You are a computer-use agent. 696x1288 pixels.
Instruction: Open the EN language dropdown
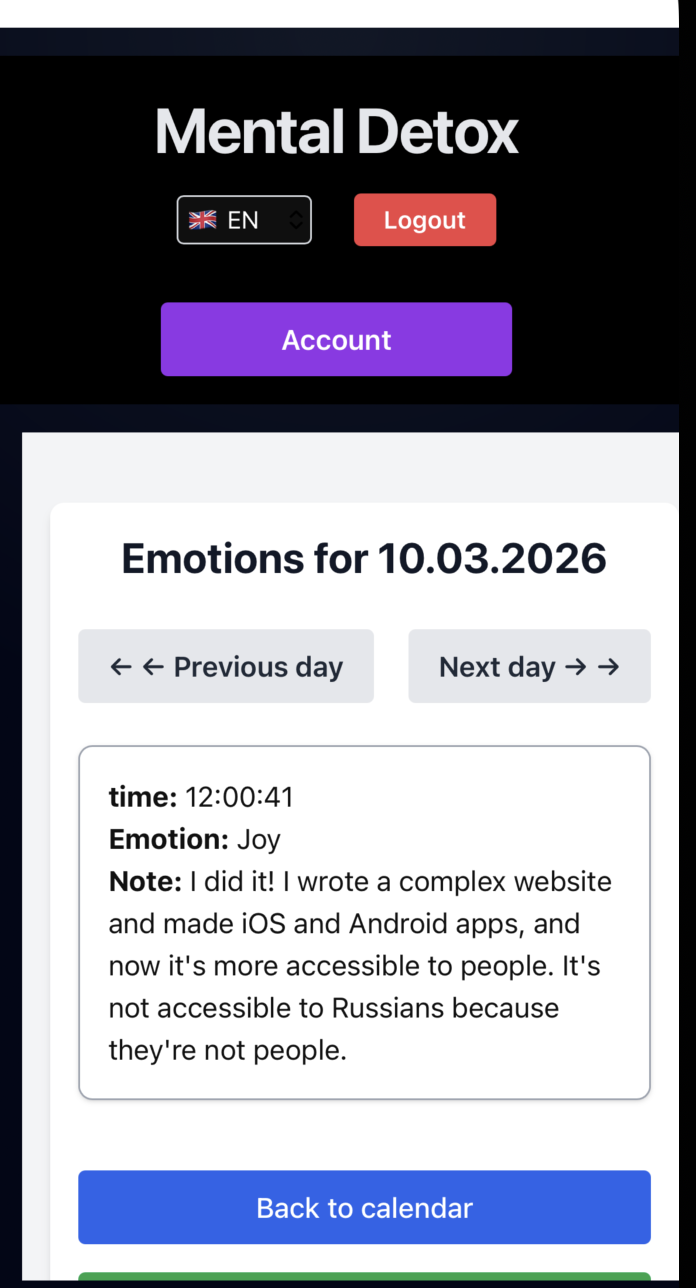[x=244, y=220]
